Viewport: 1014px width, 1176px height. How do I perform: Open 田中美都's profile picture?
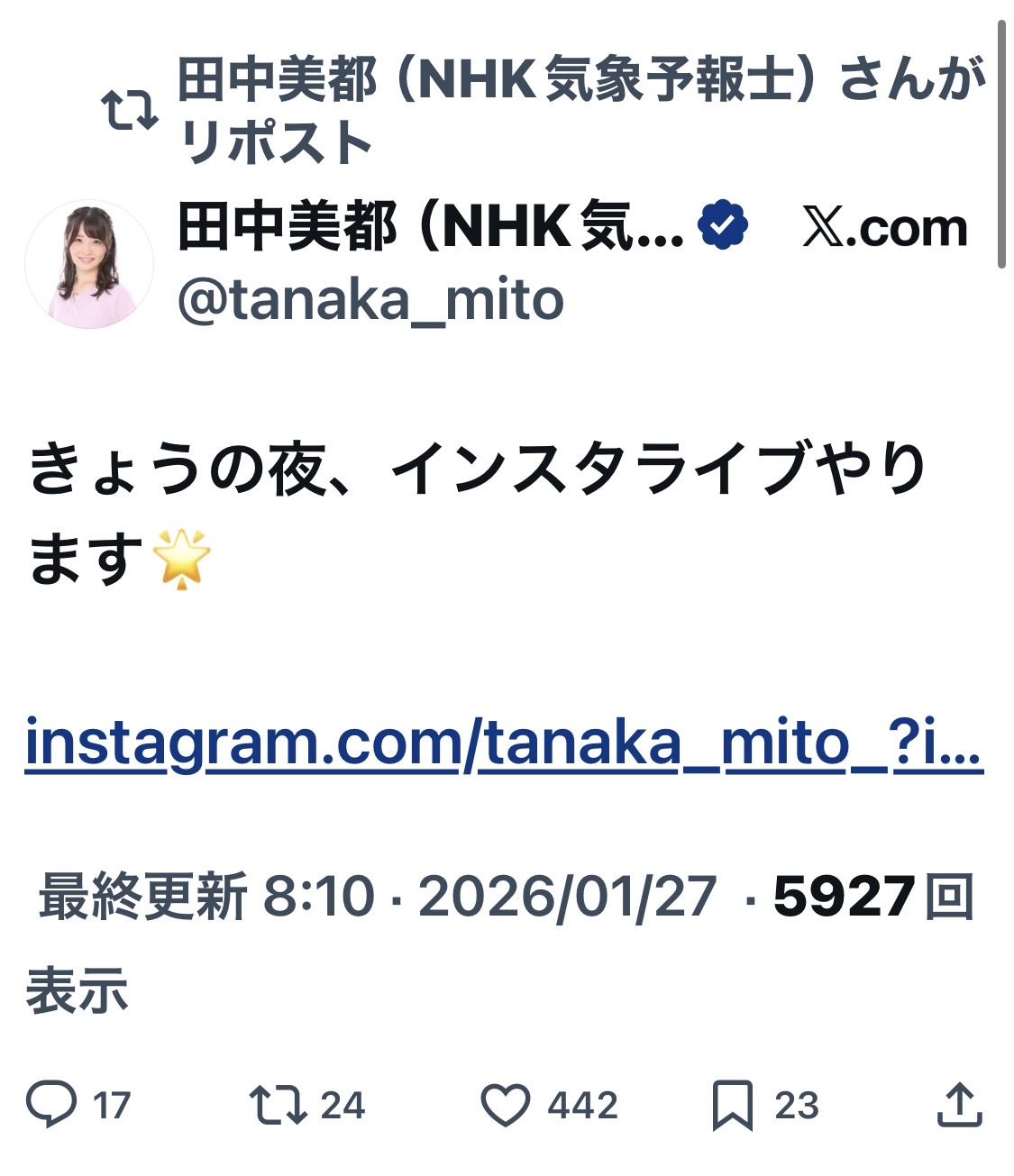[x=89, y=265]
